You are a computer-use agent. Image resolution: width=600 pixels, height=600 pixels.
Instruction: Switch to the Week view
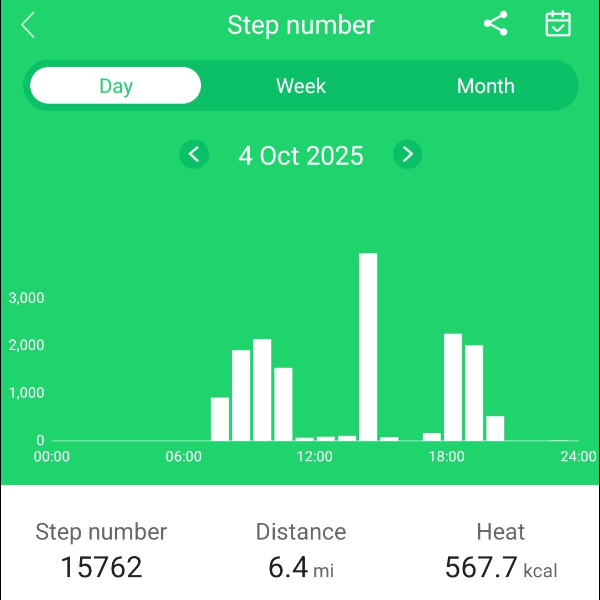coord(301,86)
